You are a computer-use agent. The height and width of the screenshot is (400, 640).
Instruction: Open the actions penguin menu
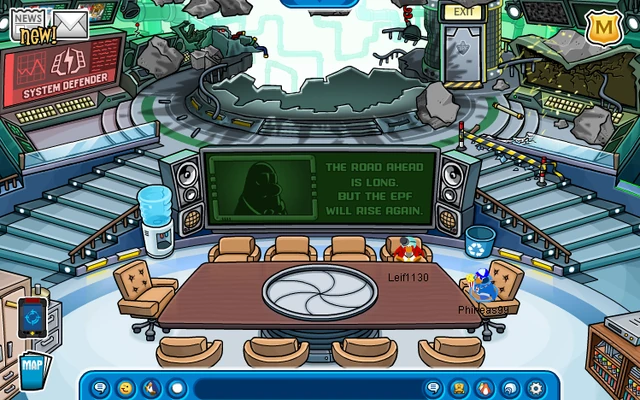[151, 387]
